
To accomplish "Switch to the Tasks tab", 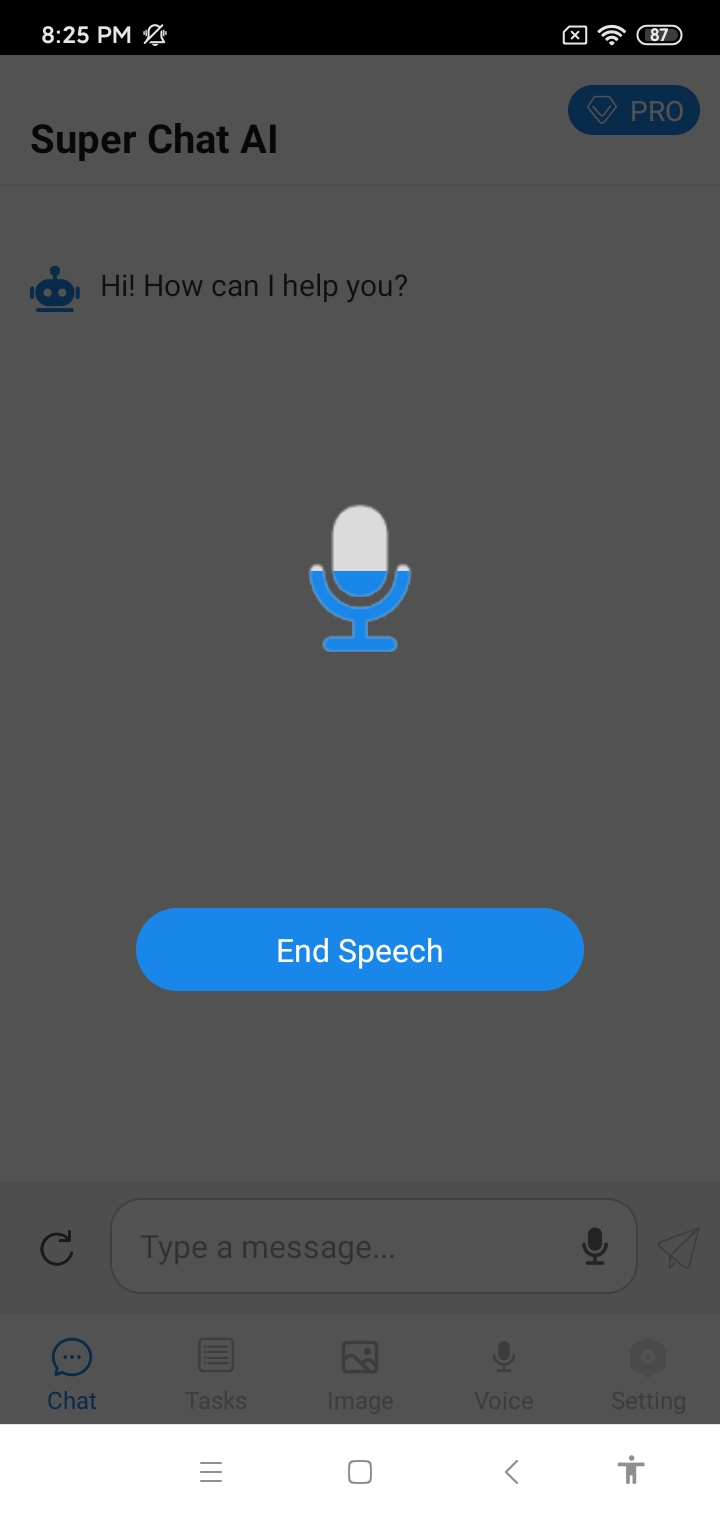I will click(216, 1374).
